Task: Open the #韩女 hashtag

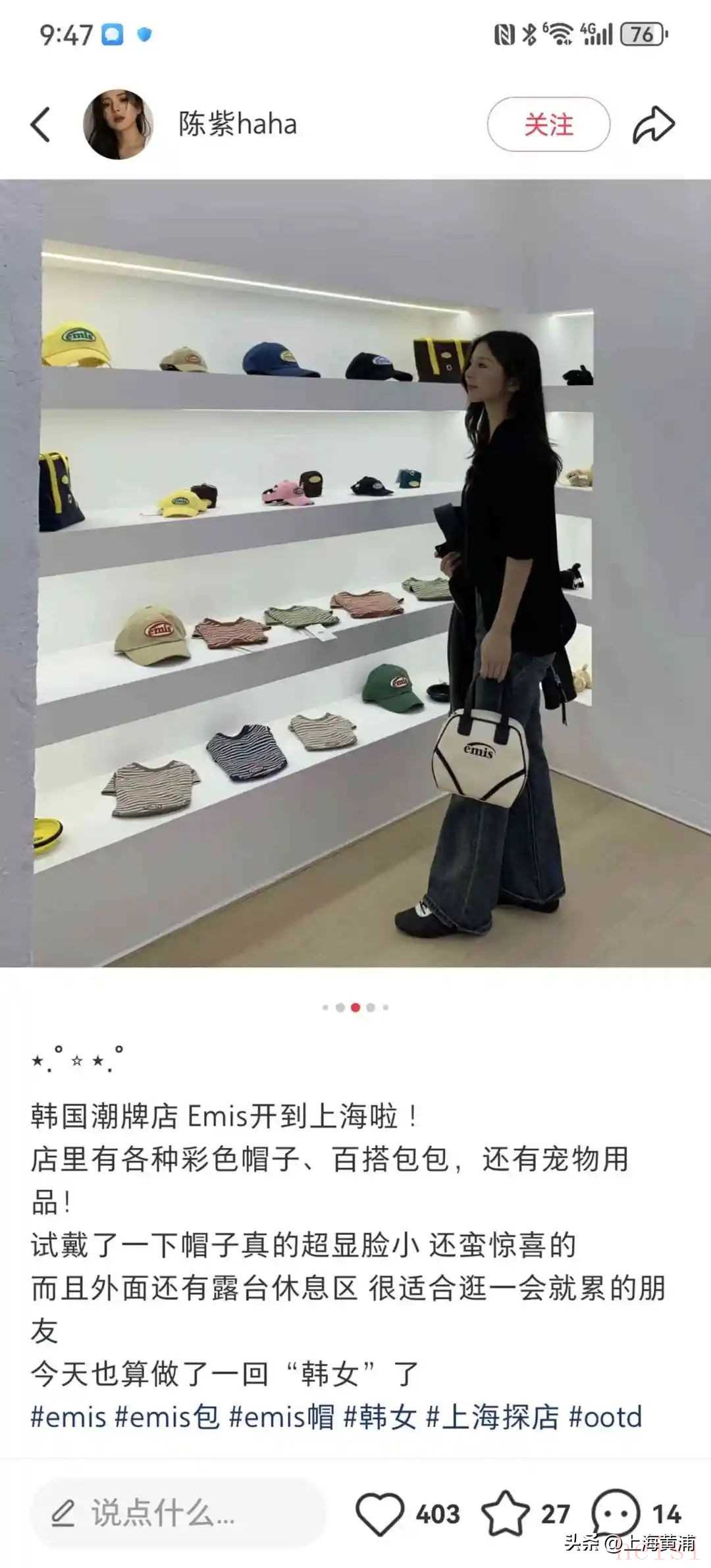Action: (381, 1417)
